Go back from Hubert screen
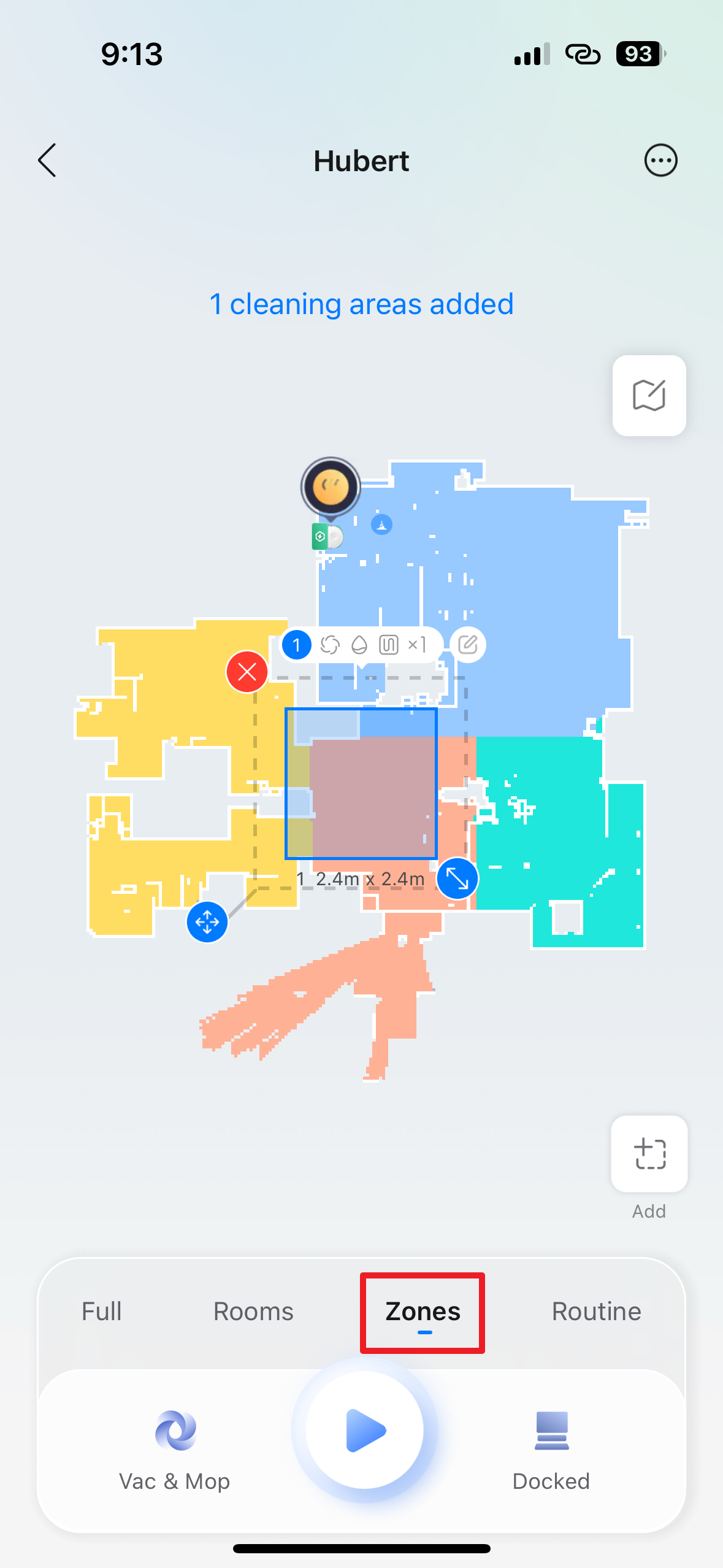 point(47,161)
